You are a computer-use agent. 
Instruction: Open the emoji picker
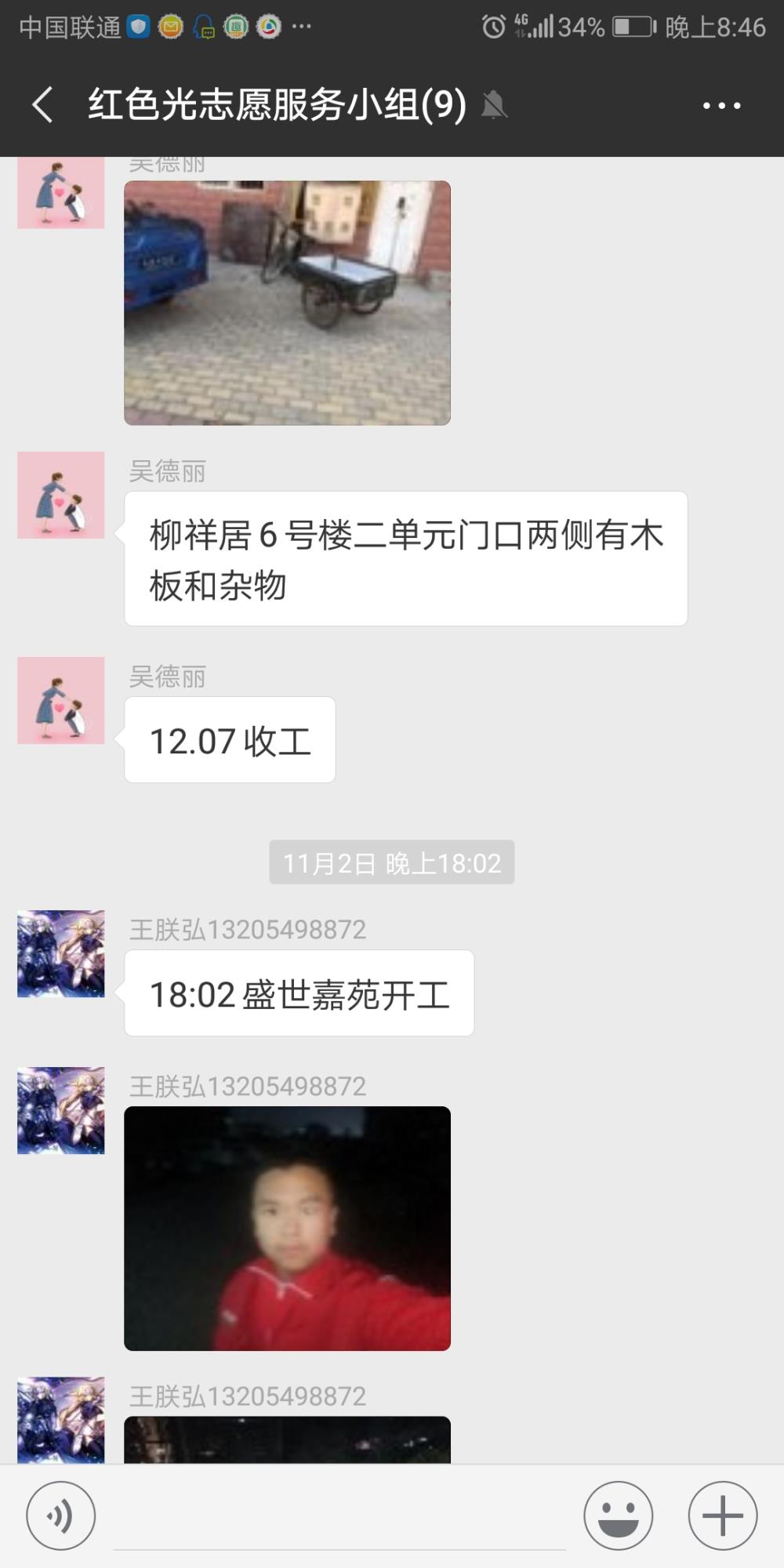click(x=618, y=1515)
